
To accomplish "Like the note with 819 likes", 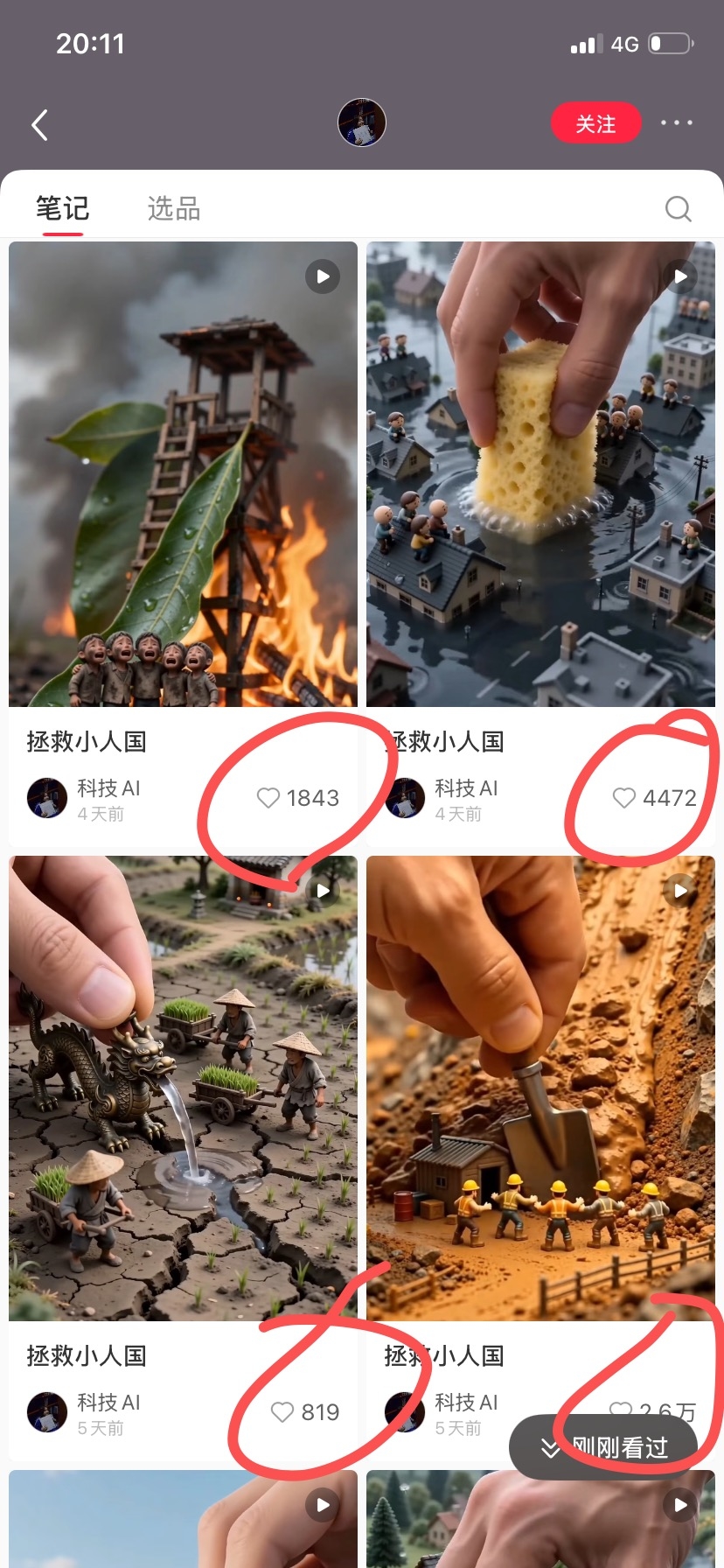I will tap(282, 1412).
